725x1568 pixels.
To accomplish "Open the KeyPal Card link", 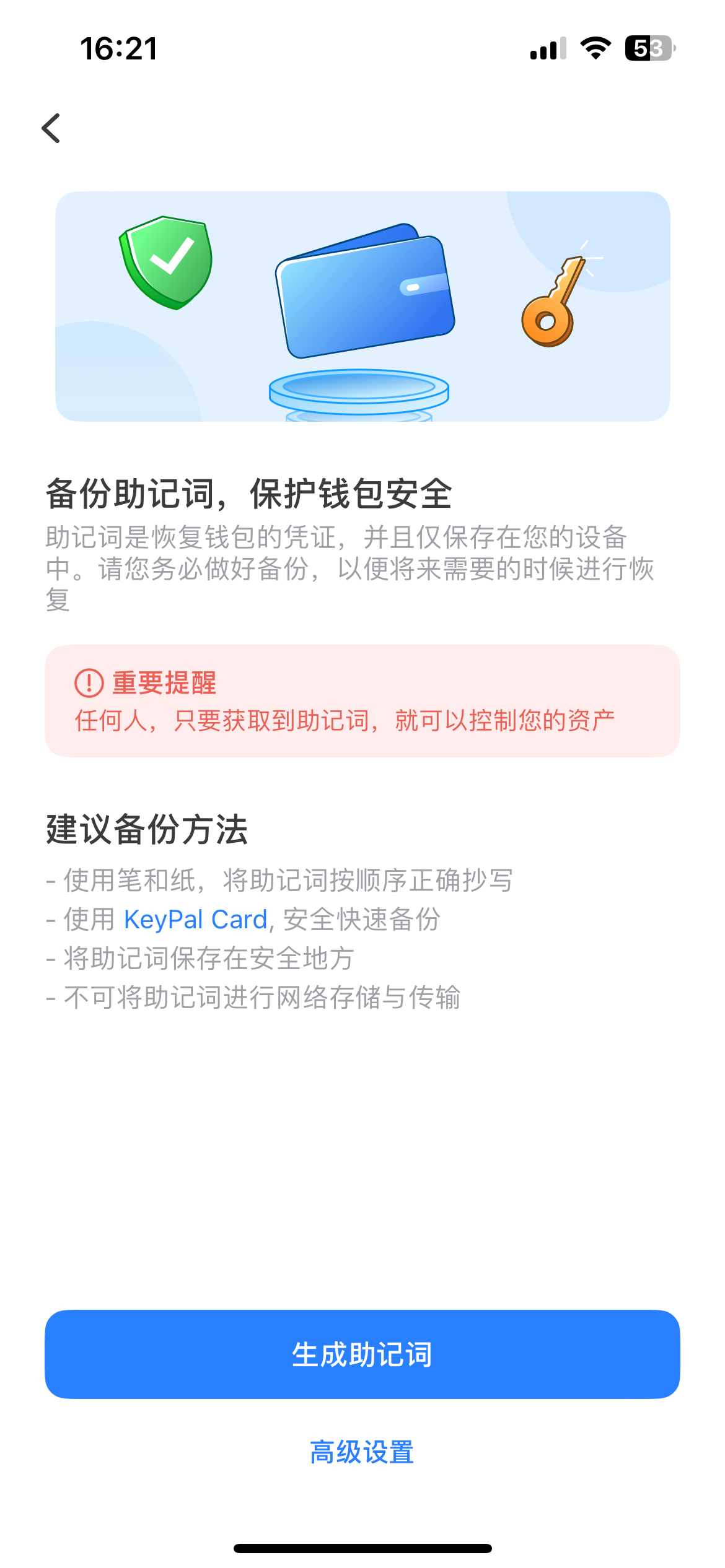I will tap(196, 920).
